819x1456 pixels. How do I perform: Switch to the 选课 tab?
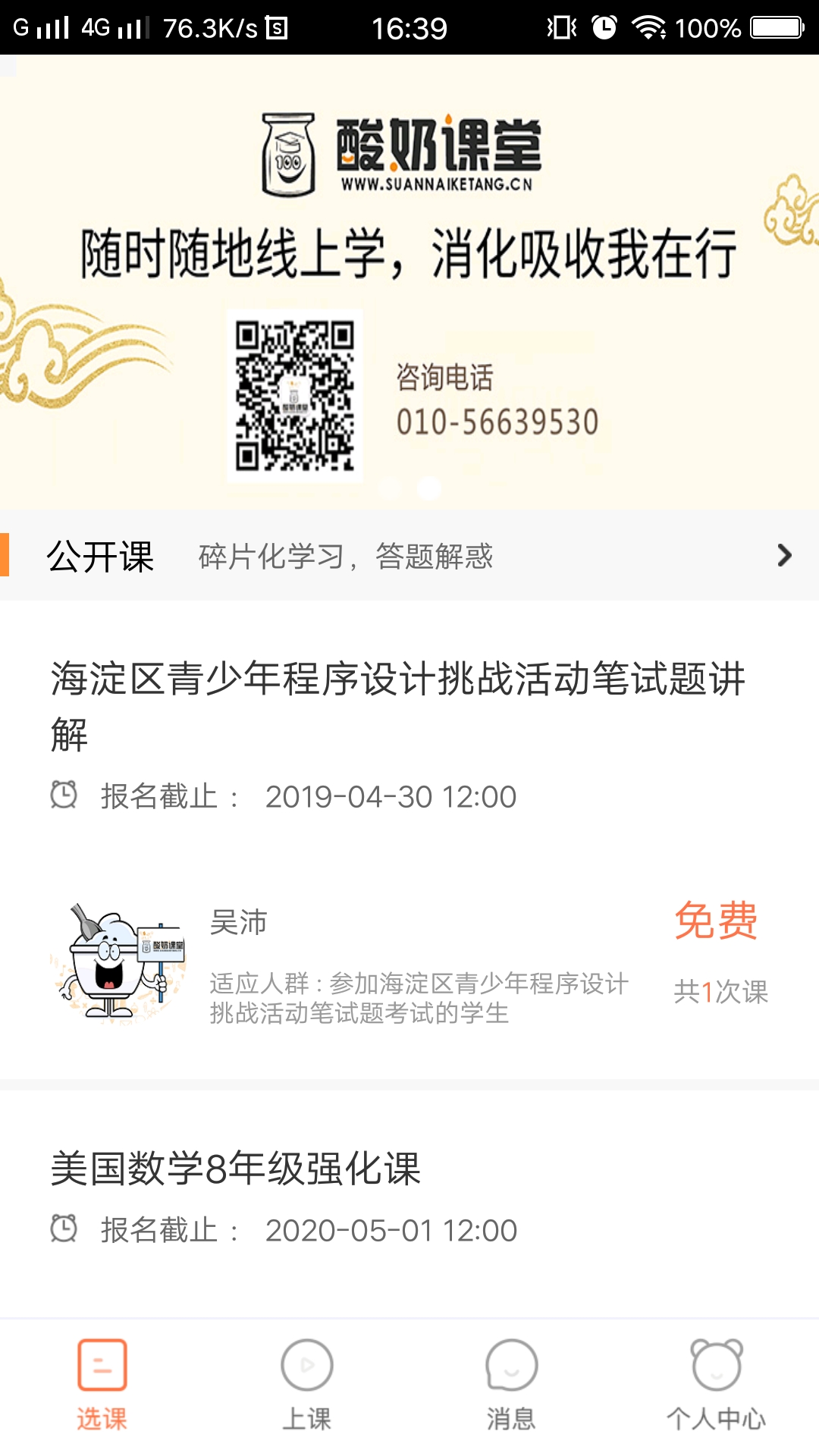point(102,1385)
